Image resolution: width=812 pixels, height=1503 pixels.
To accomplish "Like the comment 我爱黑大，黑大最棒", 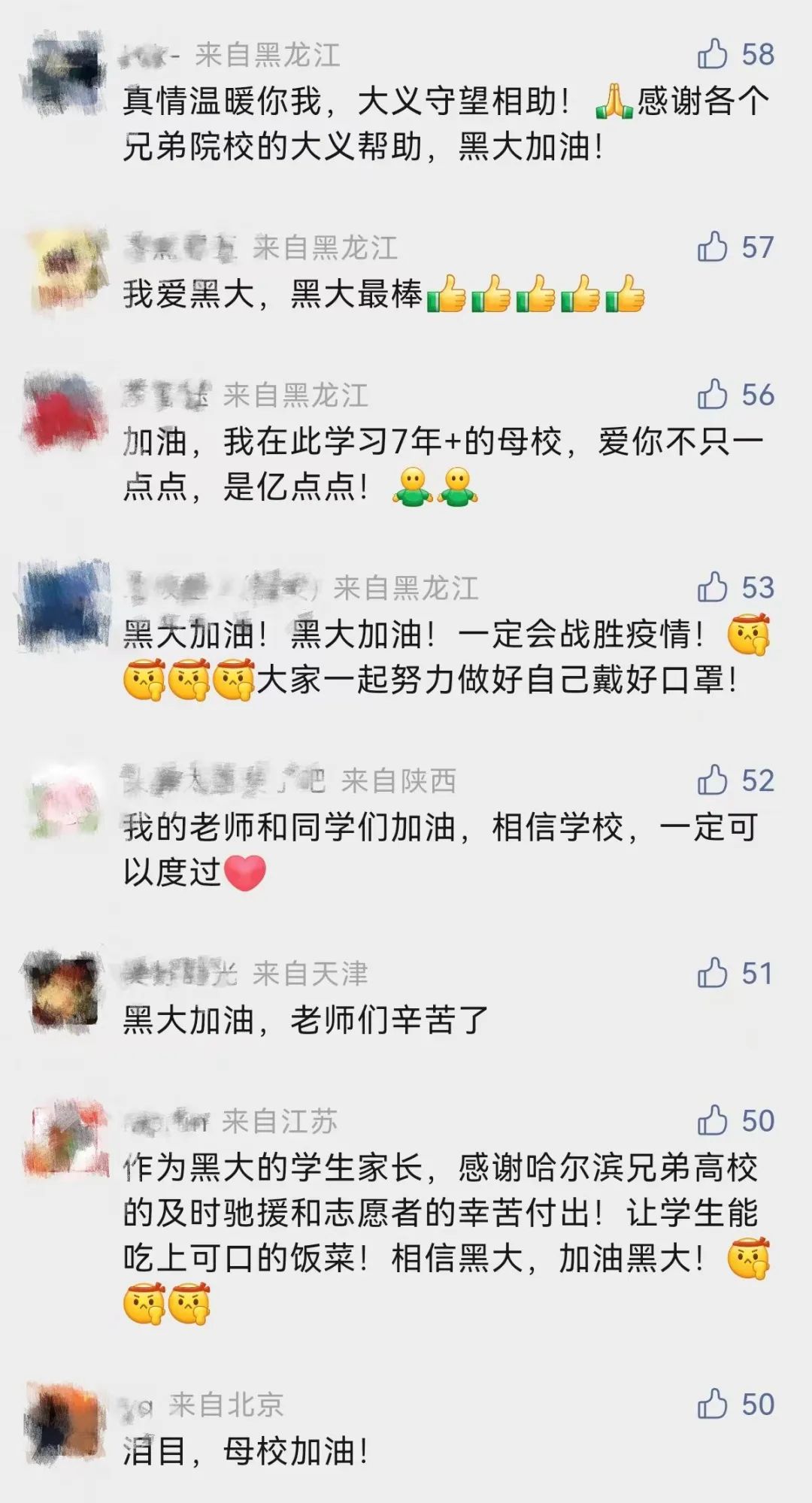I will 712,247.
